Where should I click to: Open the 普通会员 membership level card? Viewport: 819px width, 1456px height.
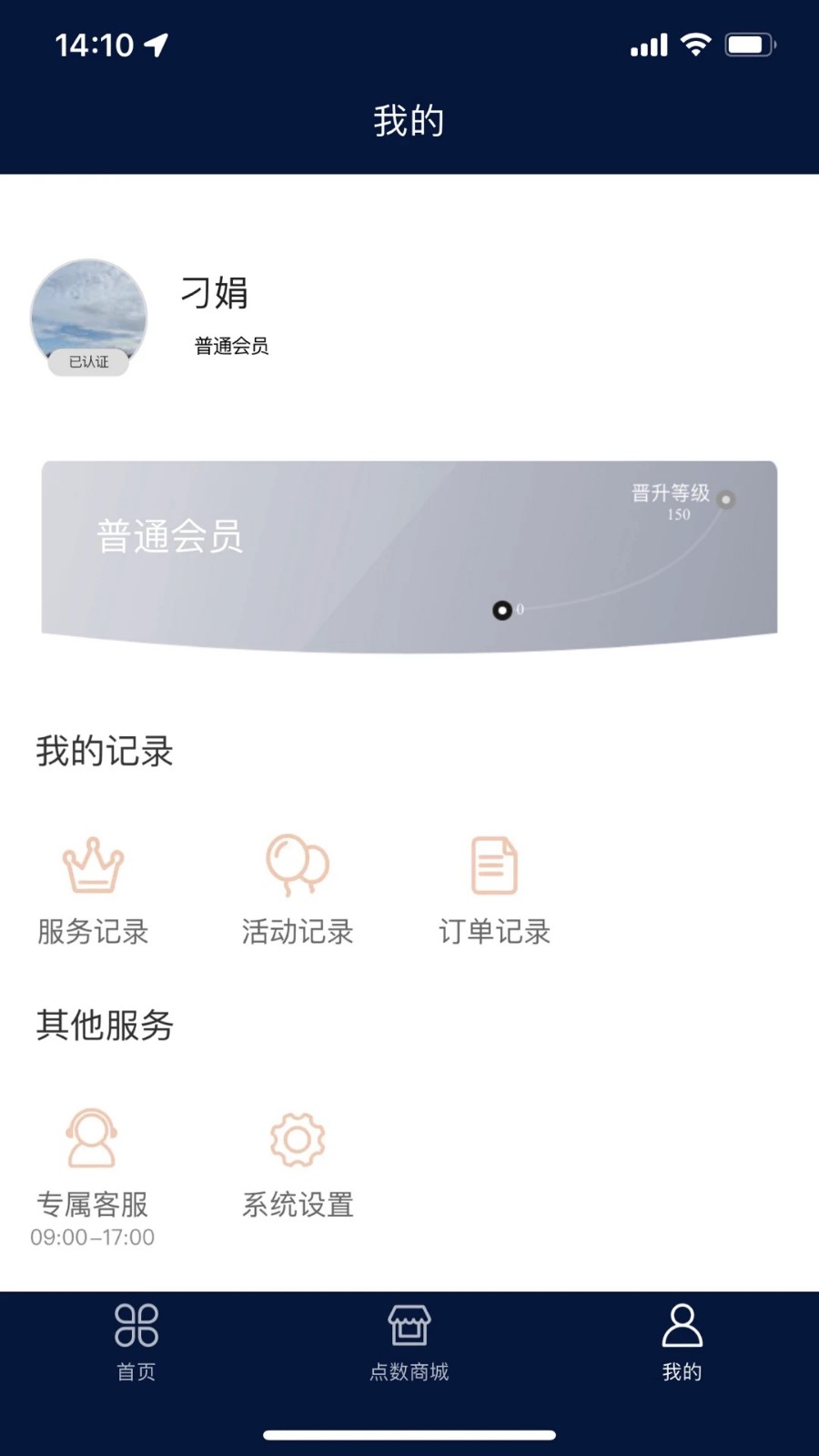point(409,555)
